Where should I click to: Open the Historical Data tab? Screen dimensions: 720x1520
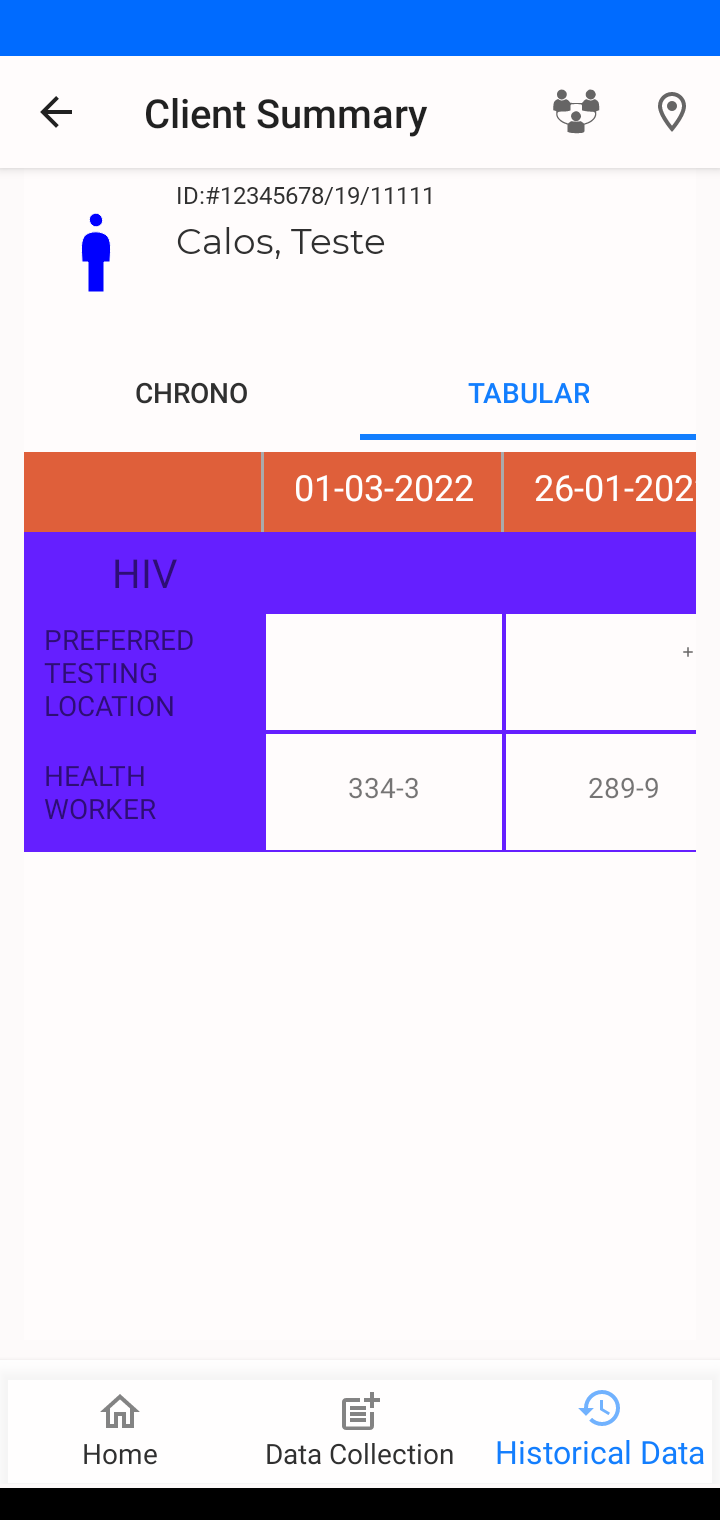pos(600,1431)
